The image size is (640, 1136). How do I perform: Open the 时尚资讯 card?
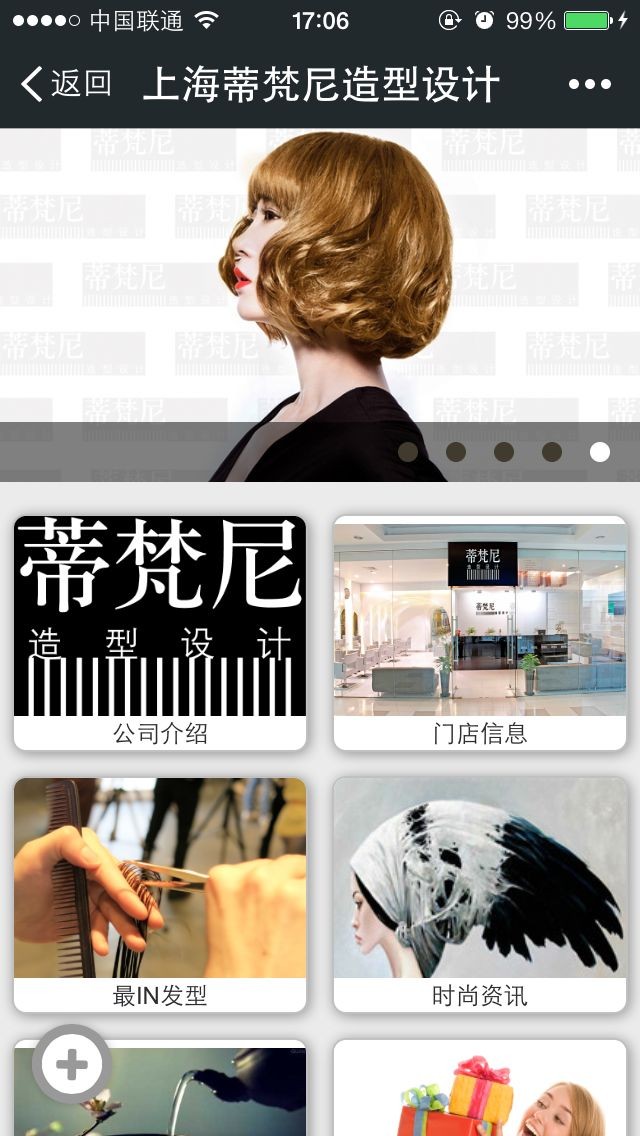(480, 894)
